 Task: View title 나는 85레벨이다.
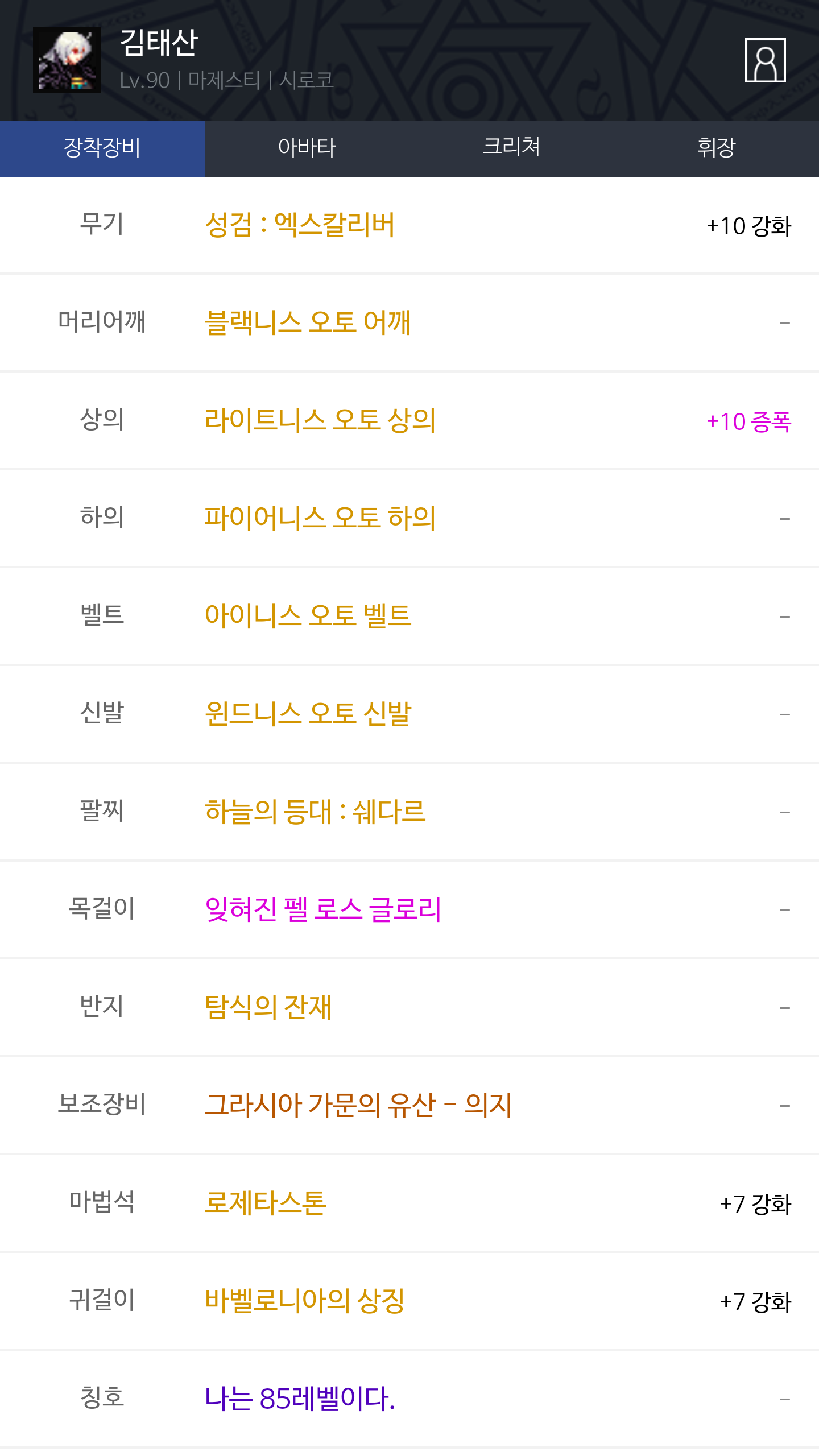pyautogui.click(x=300, y=1399)
